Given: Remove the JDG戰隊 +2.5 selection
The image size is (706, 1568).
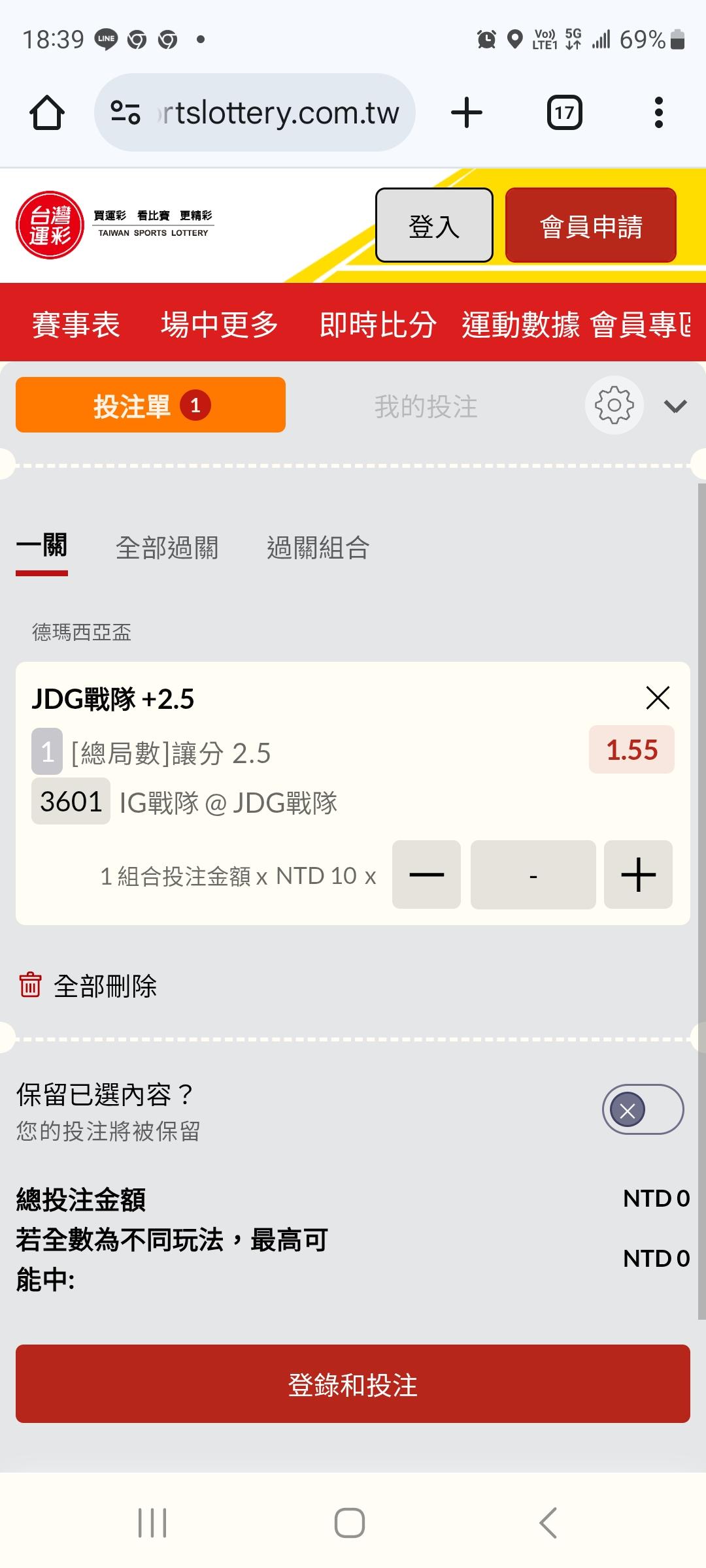Looking at the screenshot, I should [x=658, y=698].
